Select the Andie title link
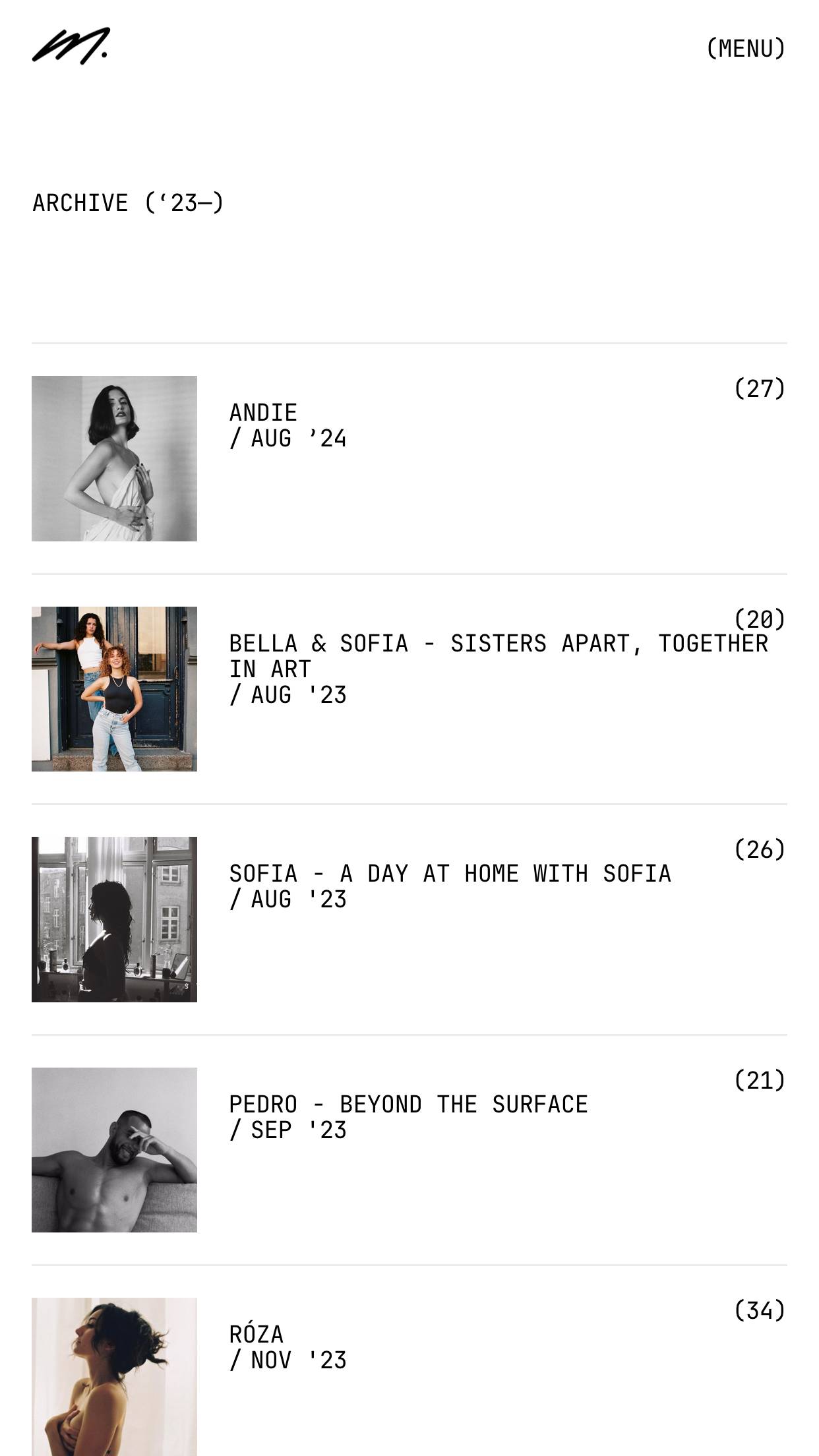819x1456 pixels. coord(263,413)
